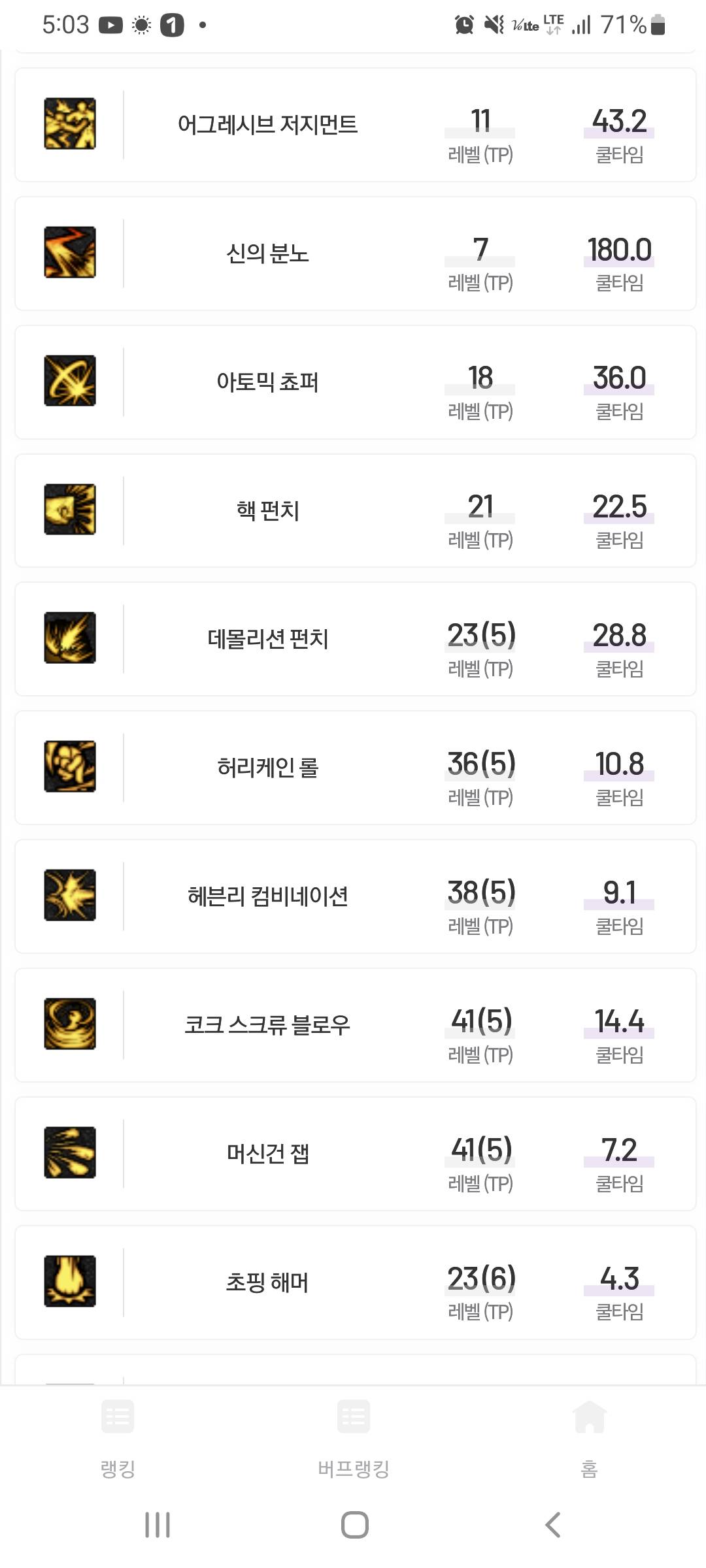Open the 초핑 해머 skill card

tap(355, 1282)
